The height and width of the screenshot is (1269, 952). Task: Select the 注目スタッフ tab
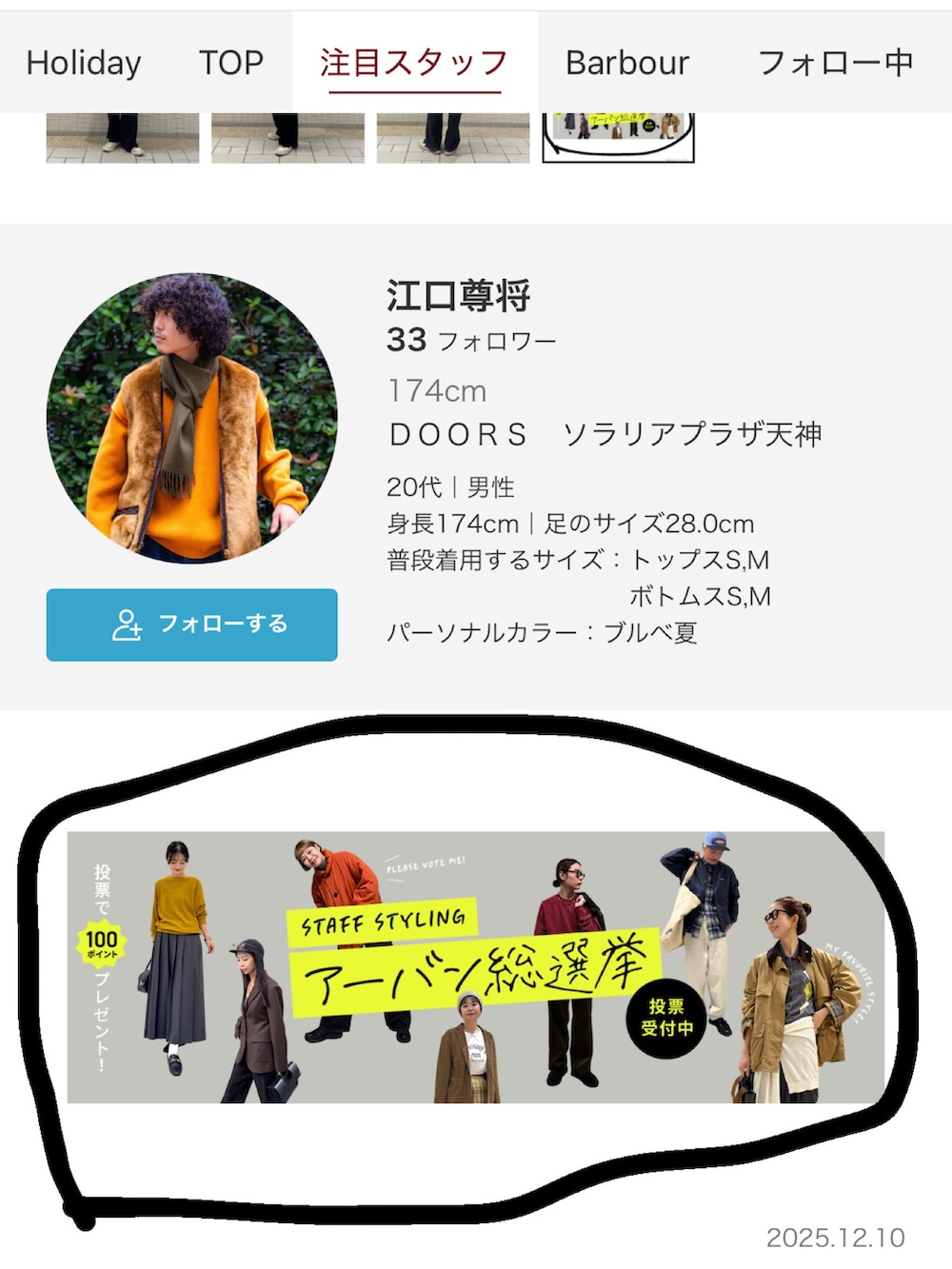coord(414,63)
